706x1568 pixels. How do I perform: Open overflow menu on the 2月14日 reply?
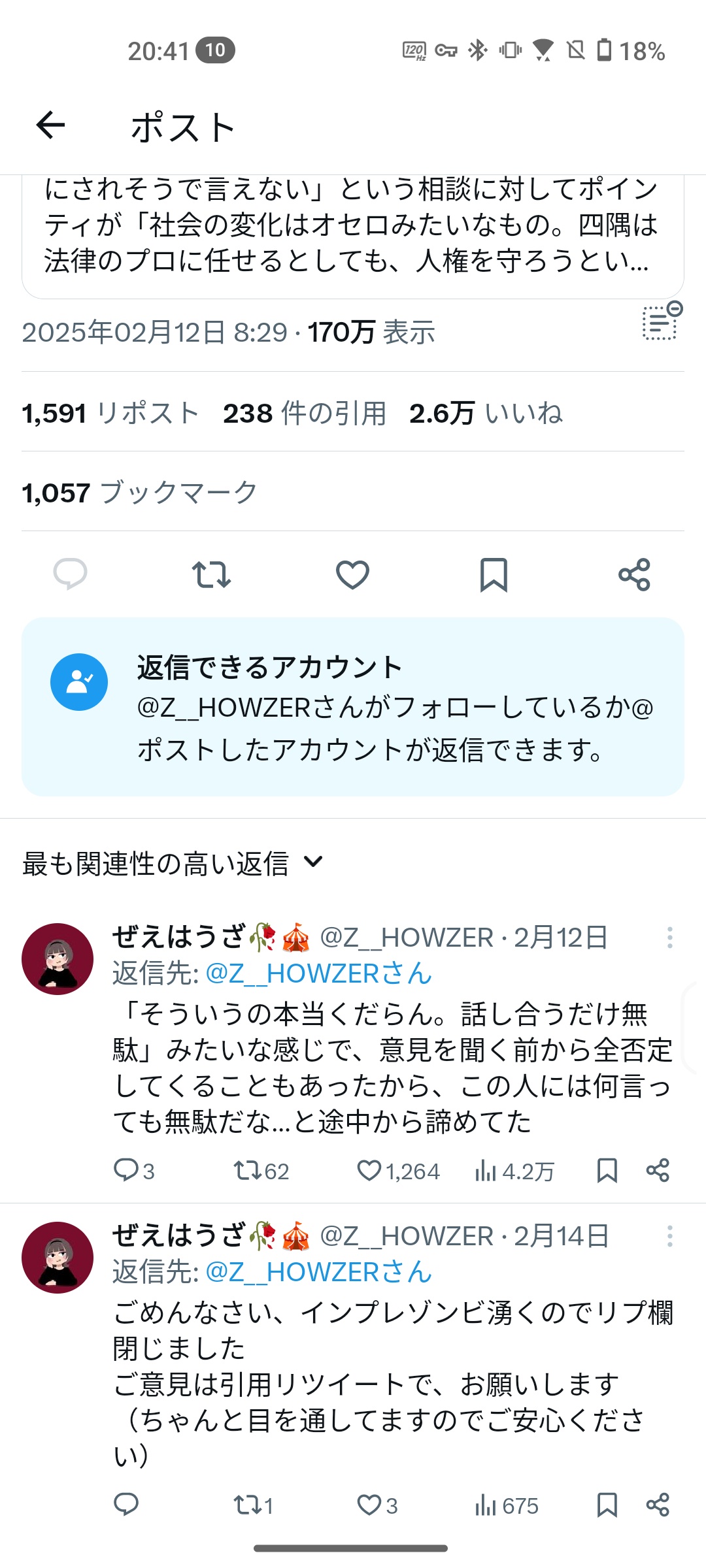669,1235
